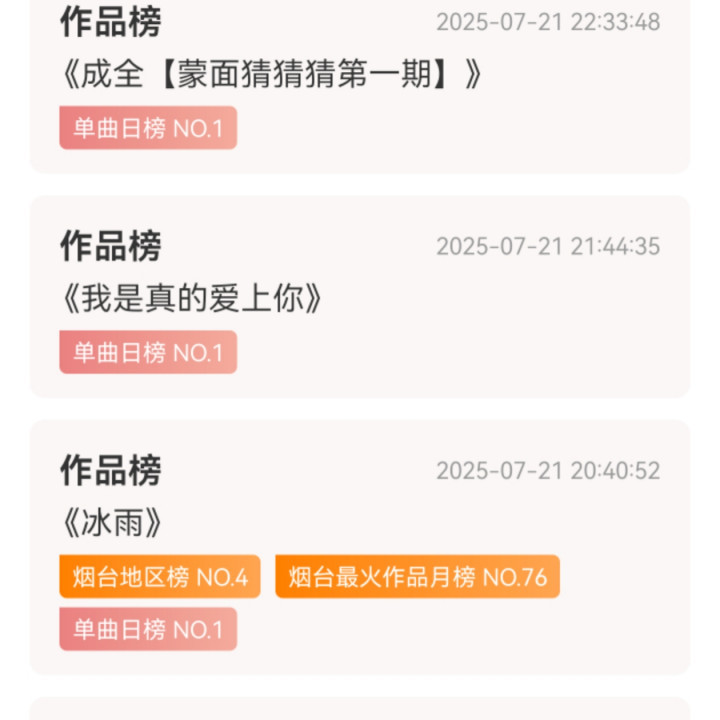Tap 单曲日榜 NO.1 tag under 《我是真的爱上你》
This screenshot has width=720, height=720.
click(x=148, y=352)
